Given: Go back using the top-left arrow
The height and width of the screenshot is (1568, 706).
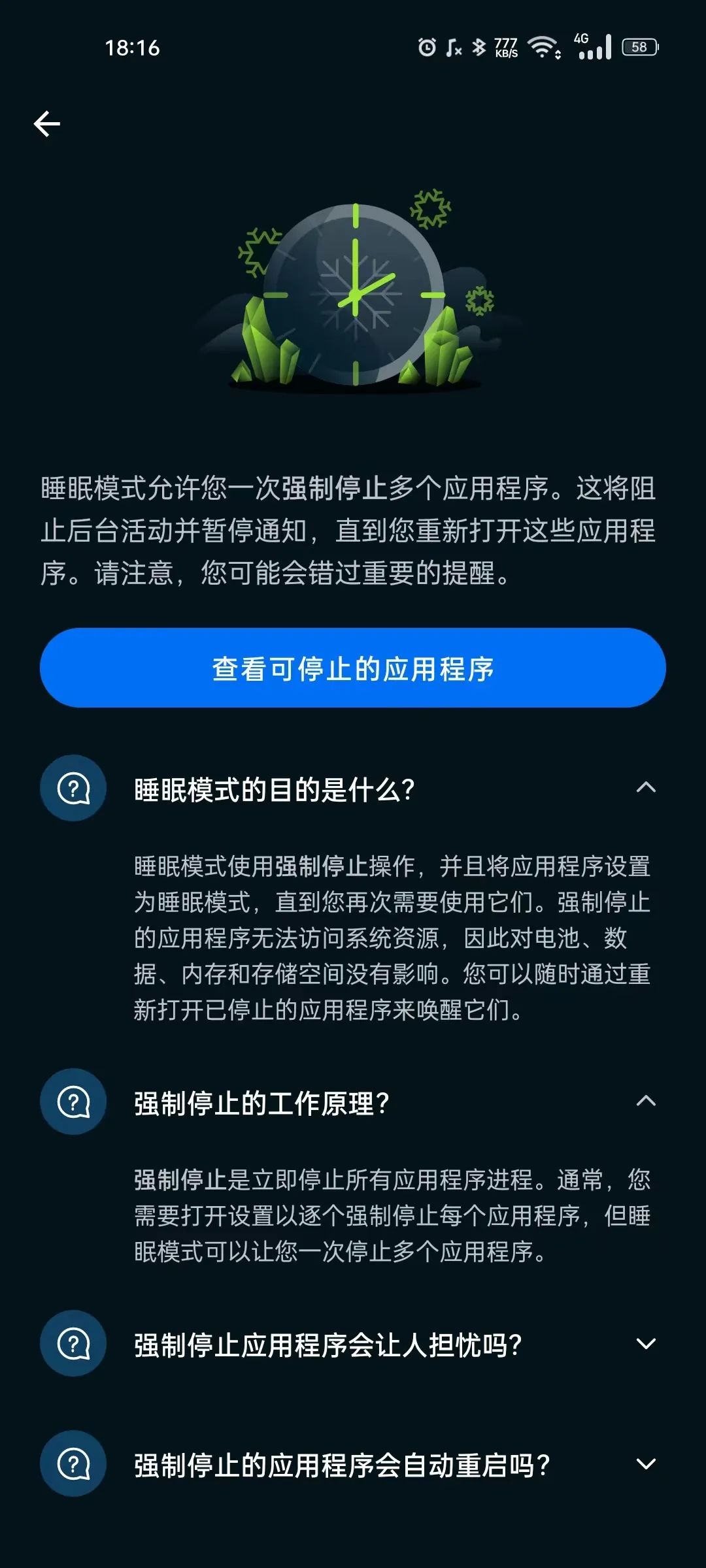Looking at the screenshot, I should click(47, 123).
